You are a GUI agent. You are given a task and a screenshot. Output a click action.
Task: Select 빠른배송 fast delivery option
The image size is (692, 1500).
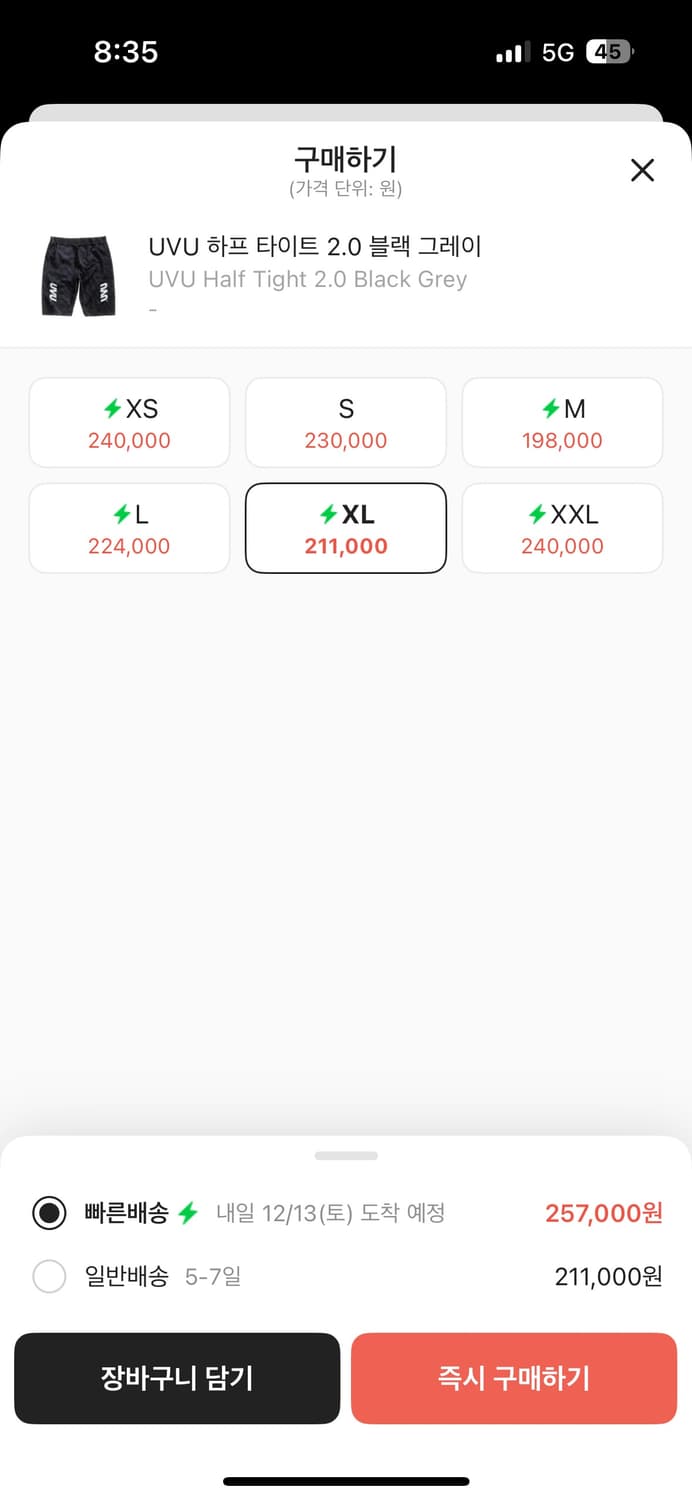[x=49, y=1213]
